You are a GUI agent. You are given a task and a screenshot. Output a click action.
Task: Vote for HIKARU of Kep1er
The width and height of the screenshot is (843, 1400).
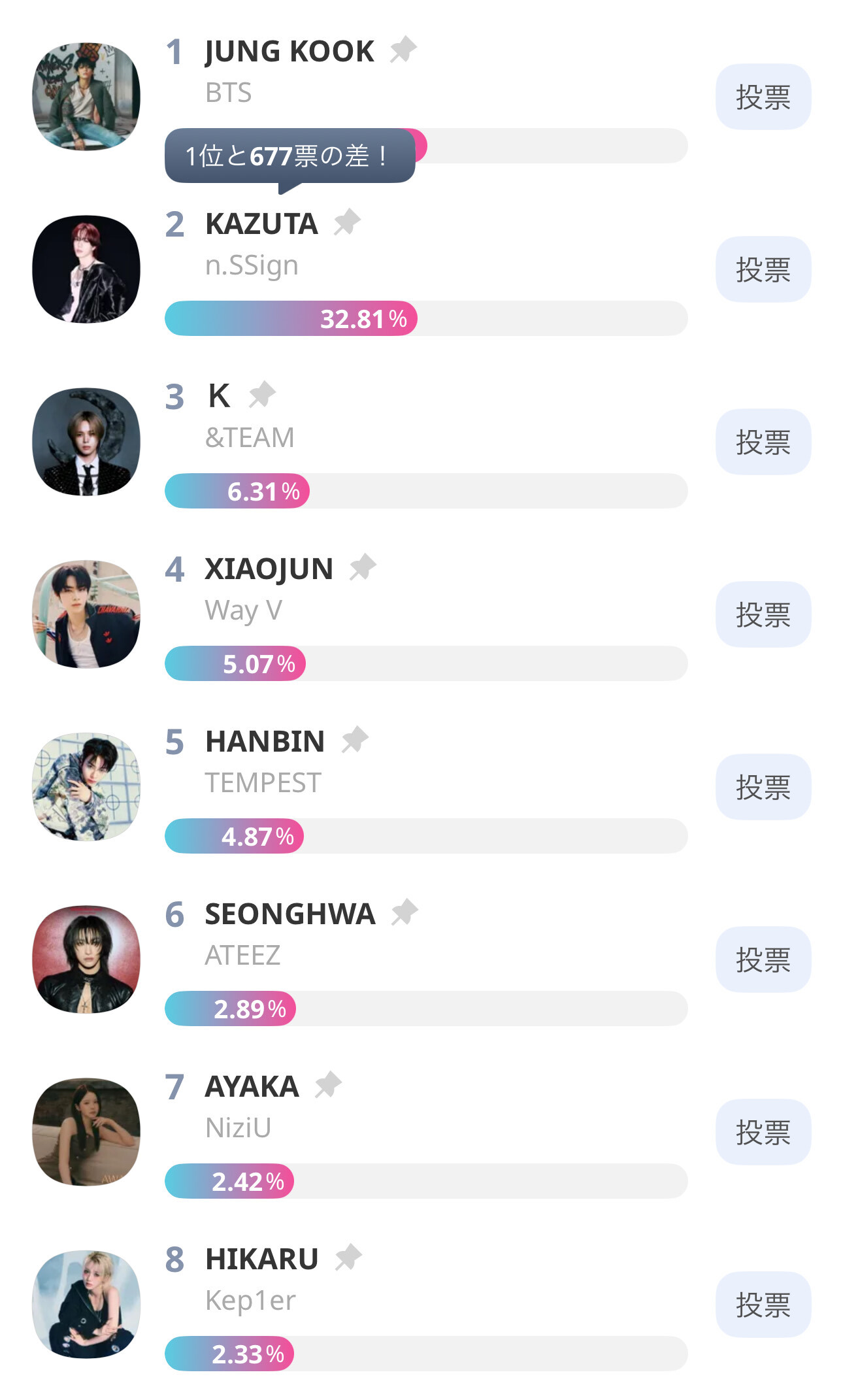[763, 1305]
